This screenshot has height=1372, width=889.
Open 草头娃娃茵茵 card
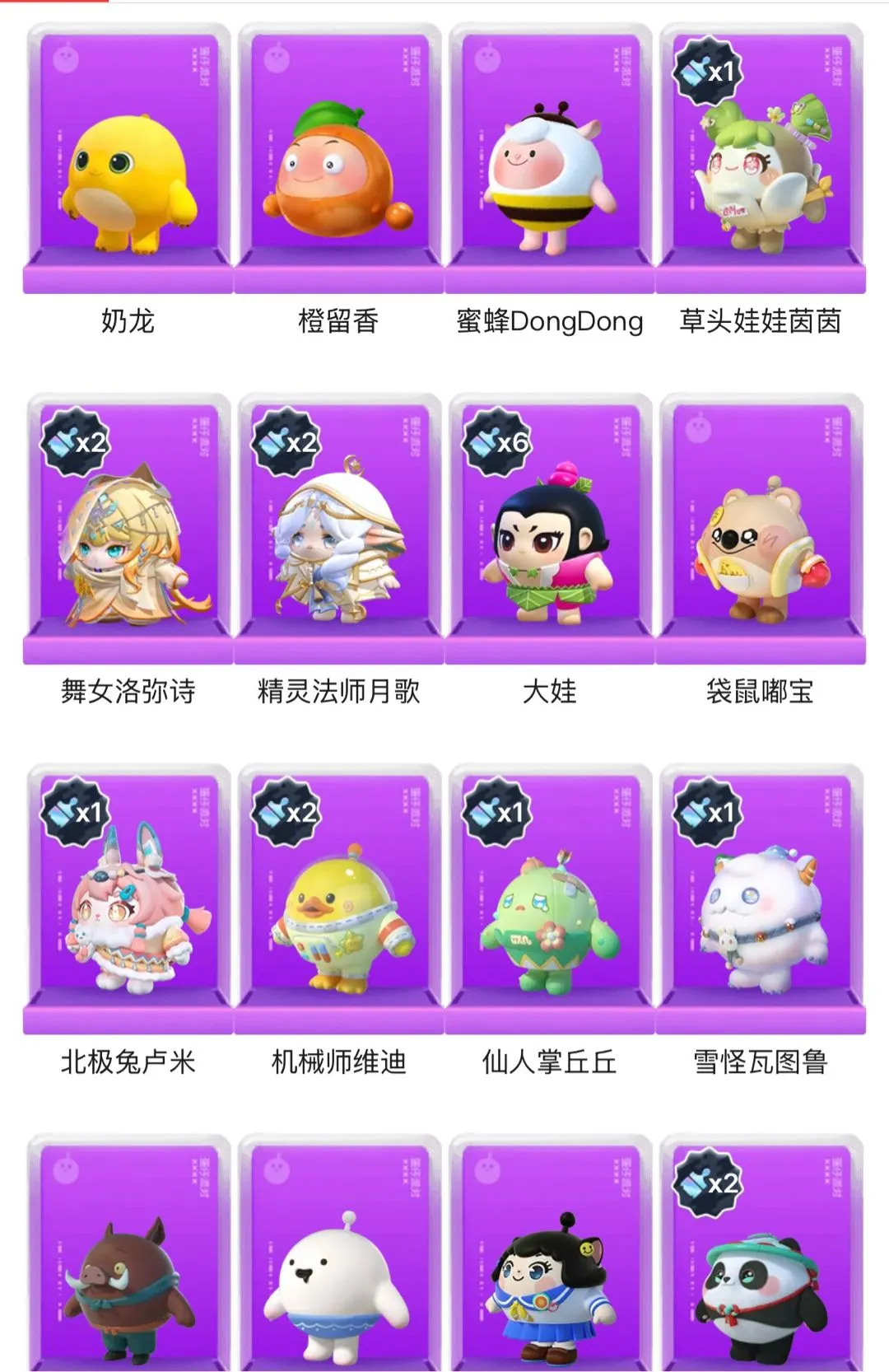(760, 165)
